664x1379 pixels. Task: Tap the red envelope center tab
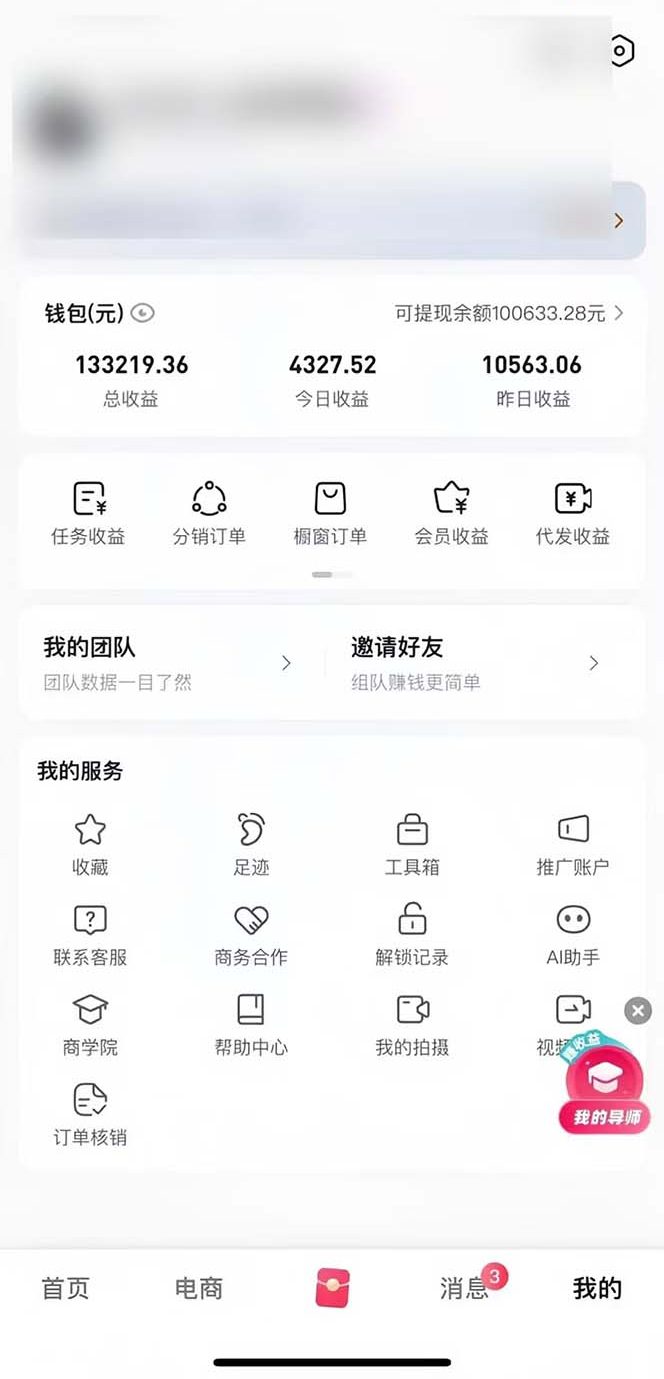click(332, 1288)
